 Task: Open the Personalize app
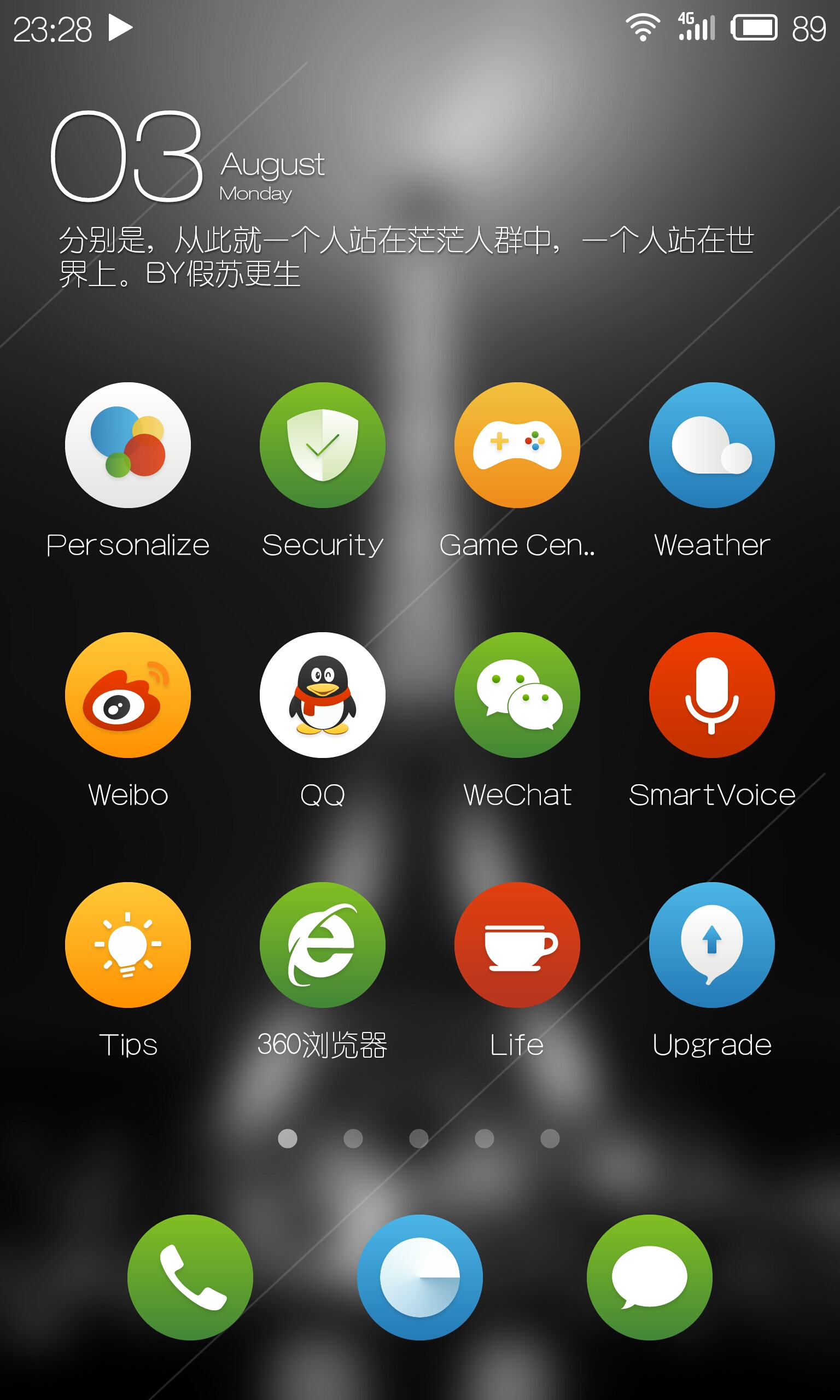[x=128, y=445]
